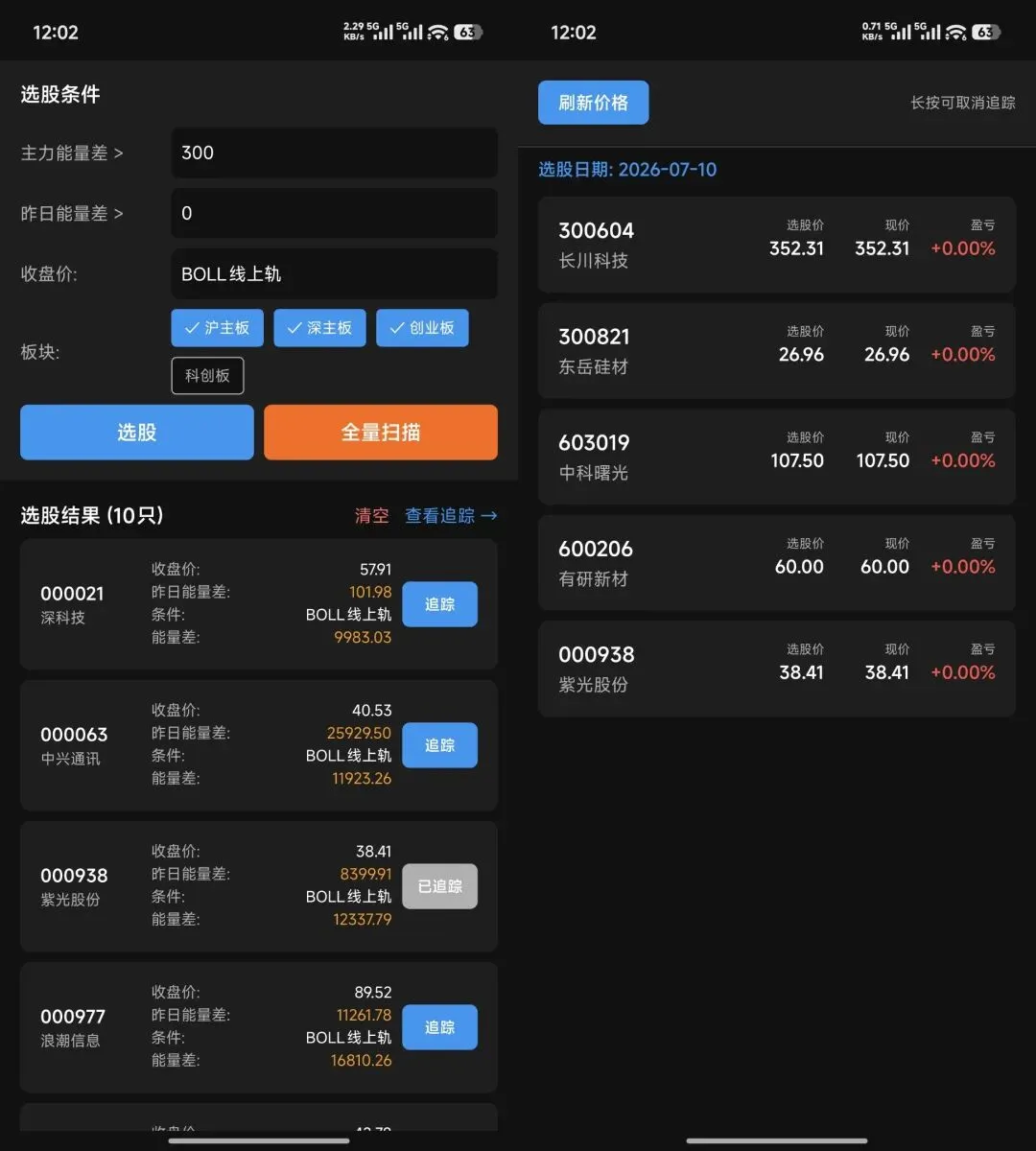Open the 收盘价 BOLL线上轨 selector
Screen dimensions: 1036x1151
pos(334,274)
